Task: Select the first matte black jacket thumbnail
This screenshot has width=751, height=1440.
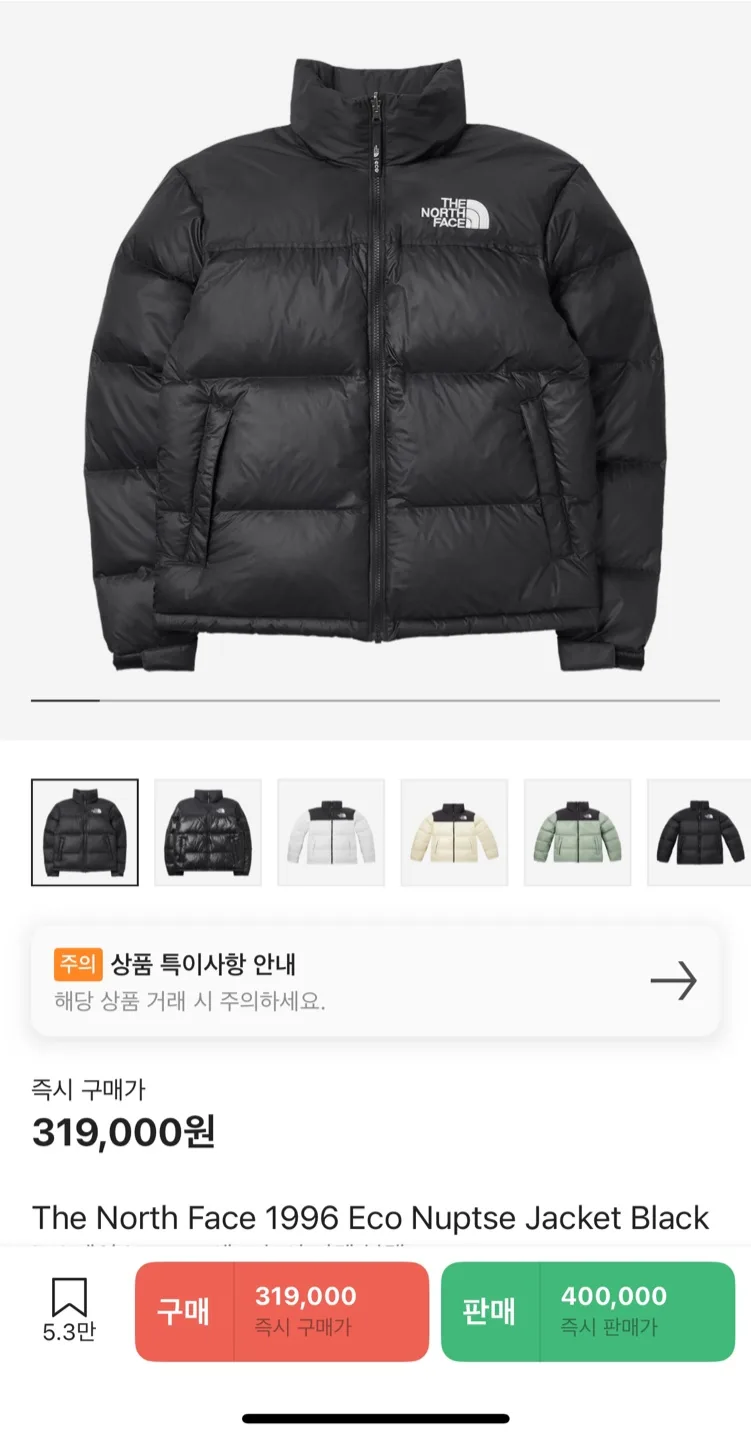Action: click(x=85, y=832)
